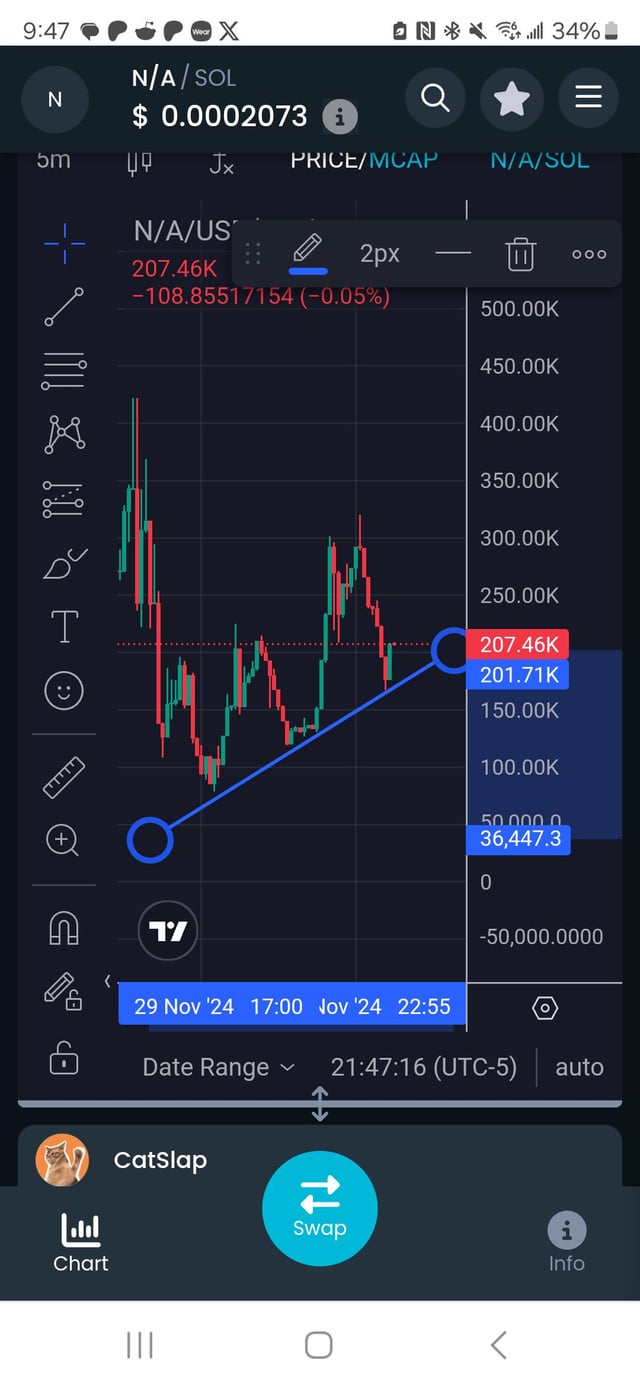Show token price info details
Viewport: 640px width, 1386px height.
click(x=340, y=117)
